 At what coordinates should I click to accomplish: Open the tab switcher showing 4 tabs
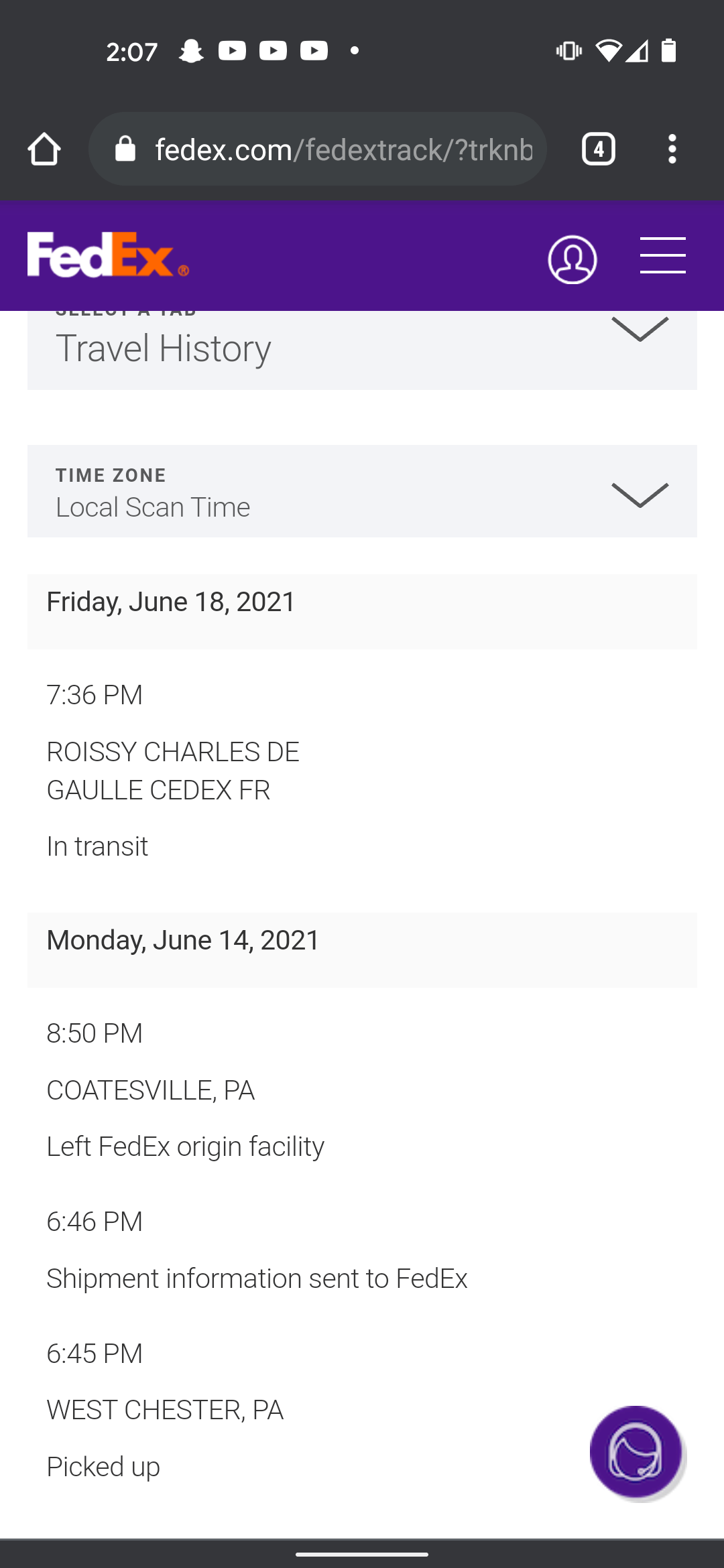coord(599,148)
